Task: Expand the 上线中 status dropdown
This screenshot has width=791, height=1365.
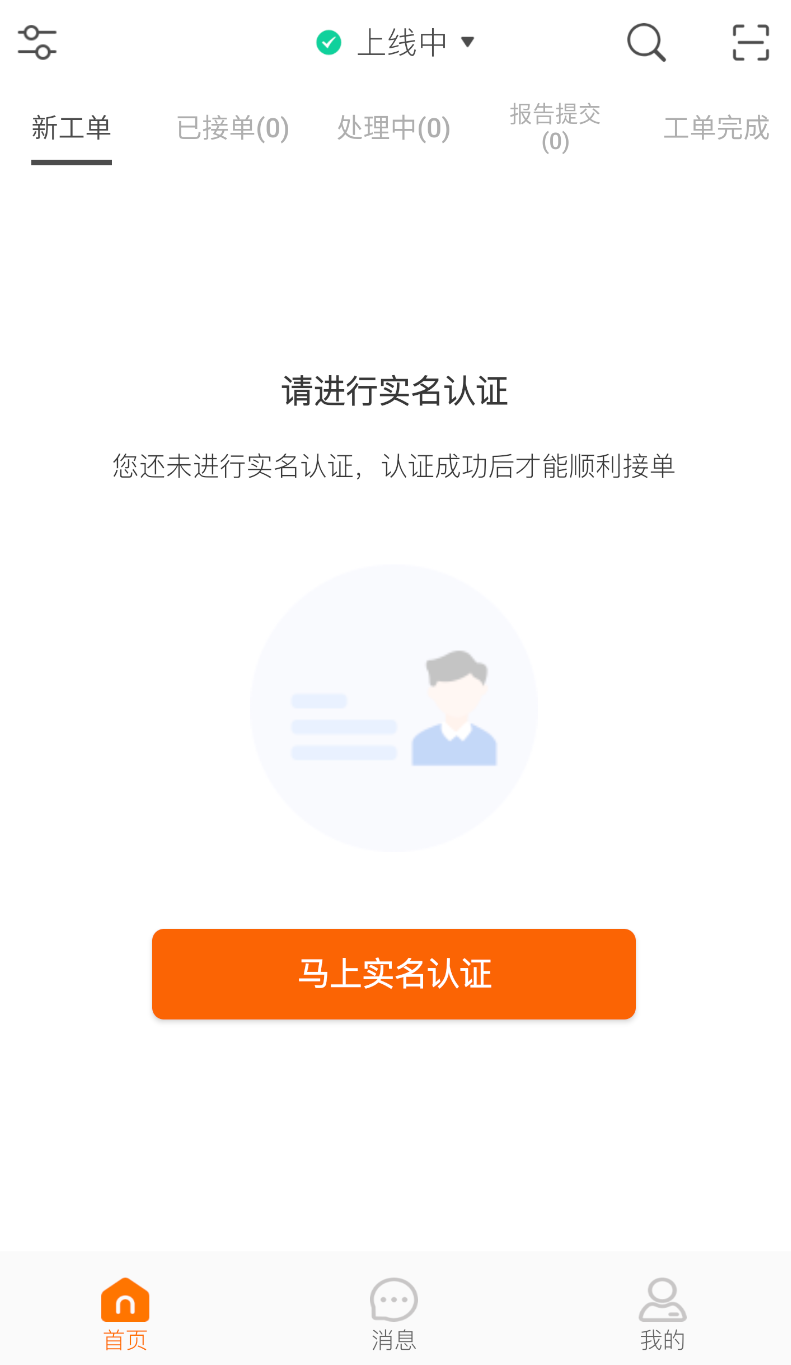Action: [395, 42]
